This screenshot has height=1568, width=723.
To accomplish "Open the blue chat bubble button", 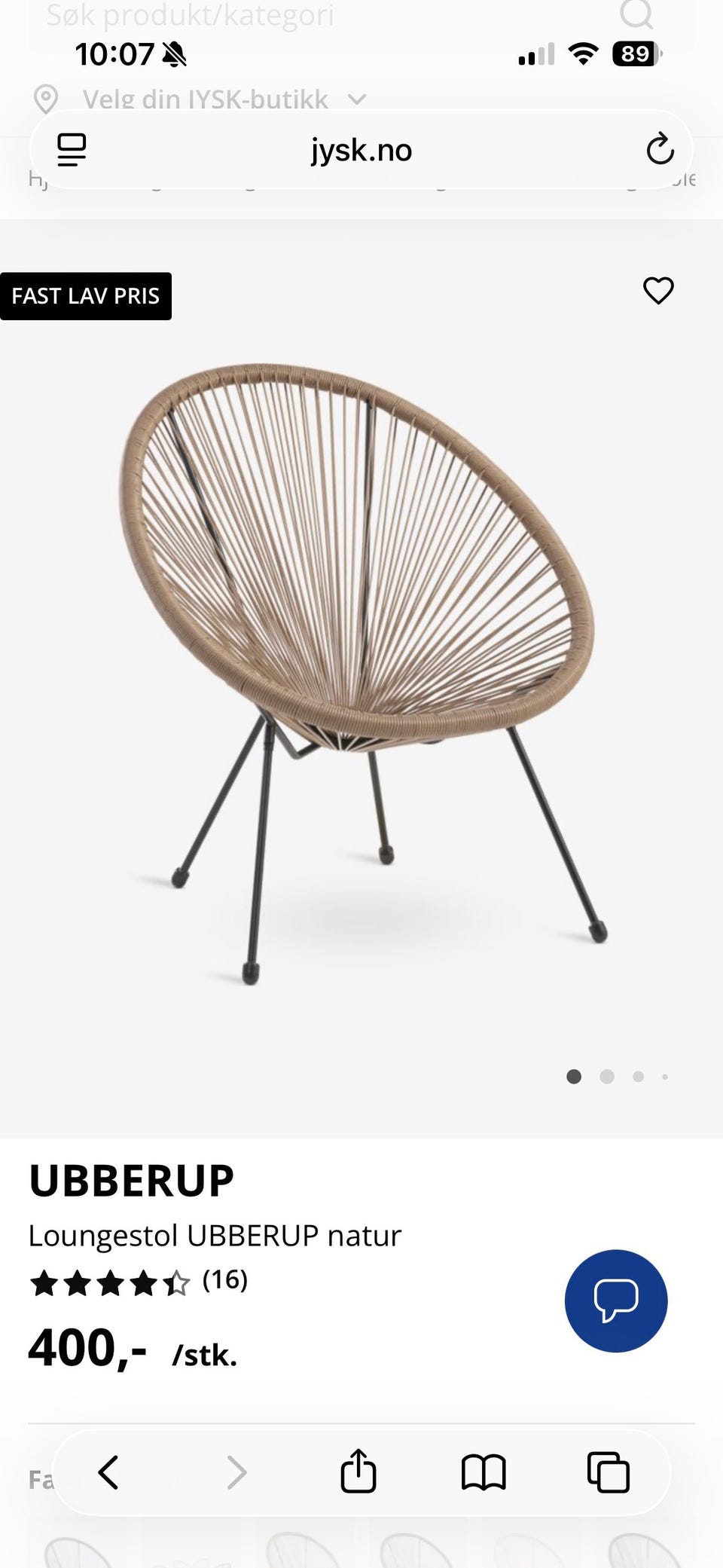I will pos(616,1301).
